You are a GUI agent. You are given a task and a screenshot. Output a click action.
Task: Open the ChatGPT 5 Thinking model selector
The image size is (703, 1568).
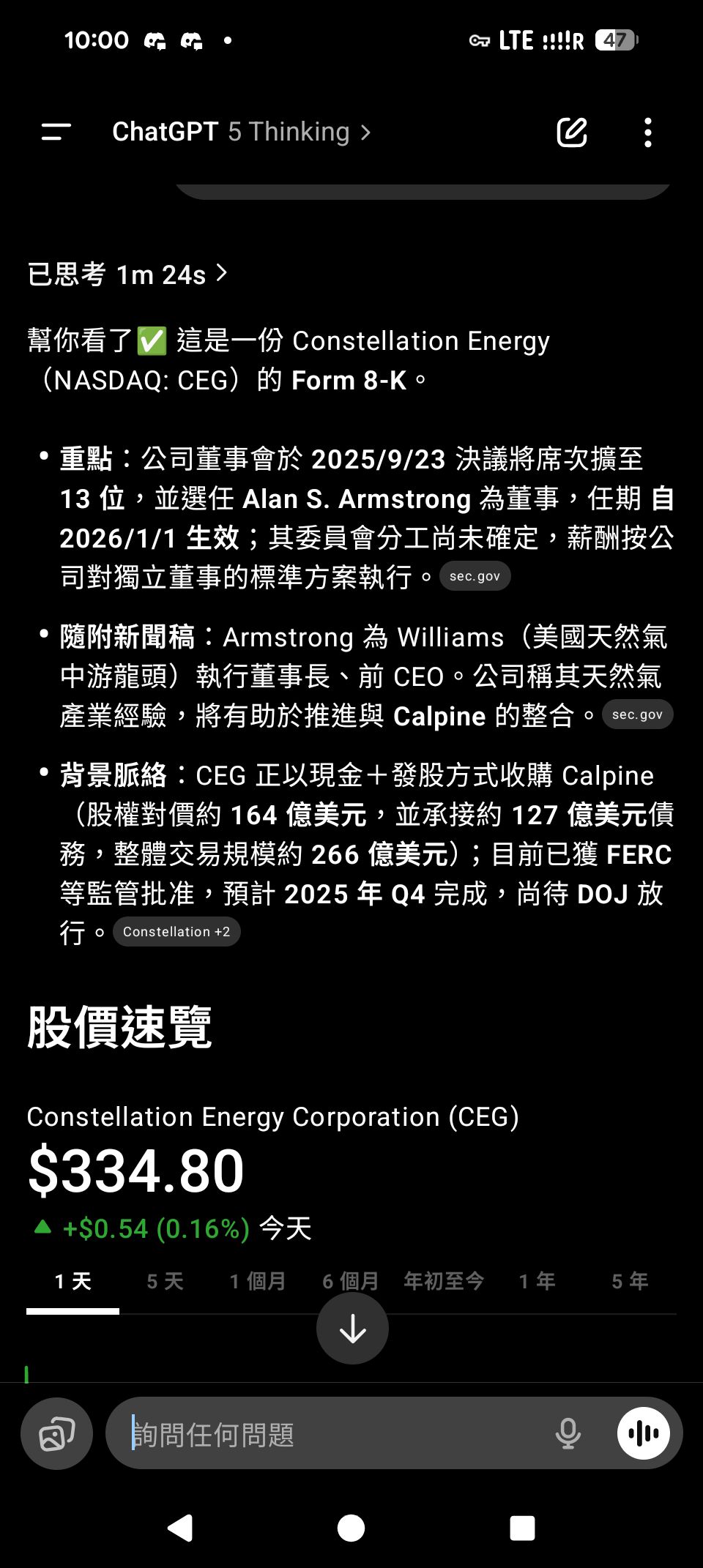[242, 132]
